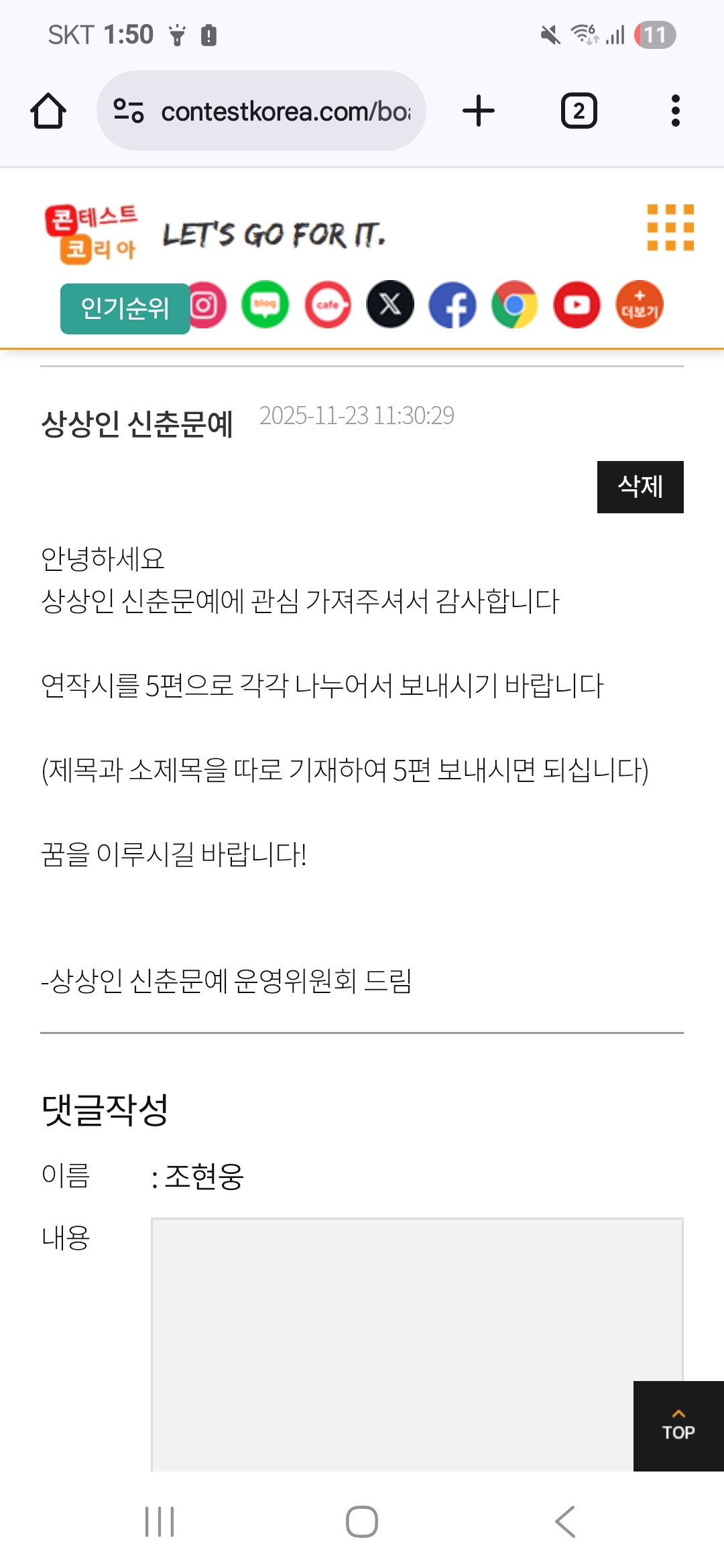Viewport: 724px width, 1568px height.
Task: Open the browser three-dot menu
Action: coord(675,111)
